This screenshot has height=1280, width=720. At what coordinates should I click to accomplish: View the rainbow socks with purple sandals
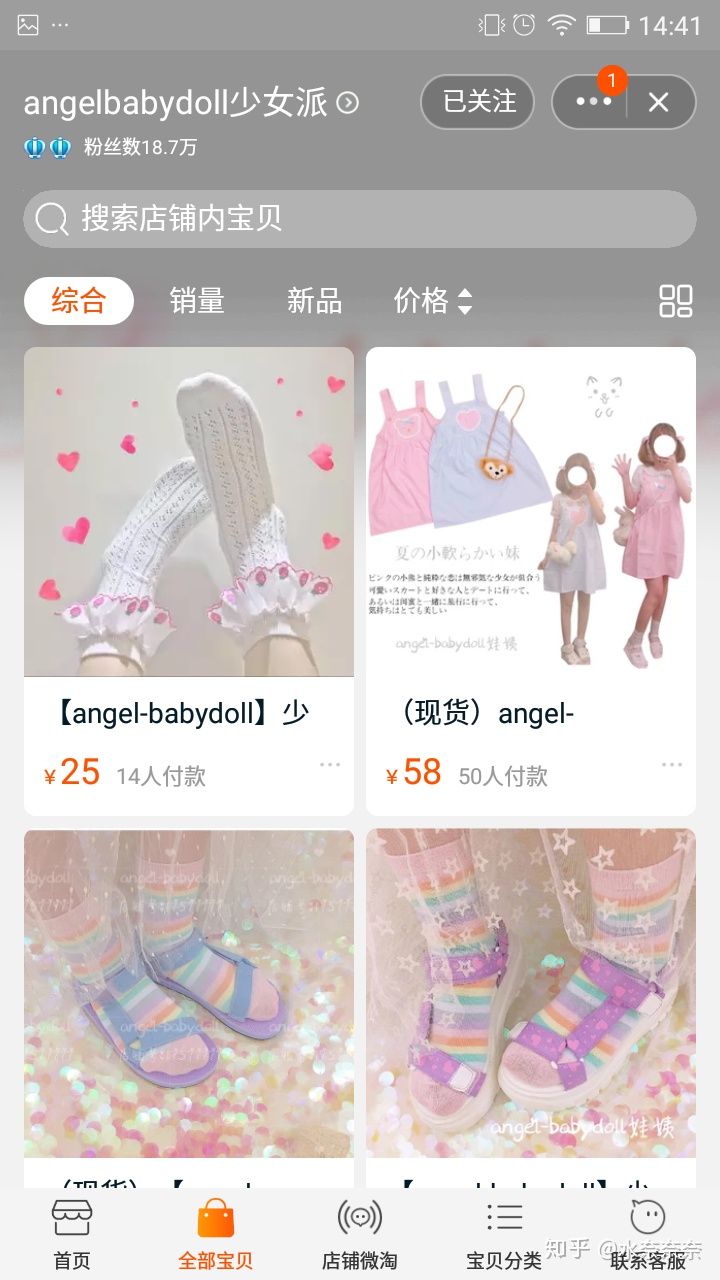point(530,993)
